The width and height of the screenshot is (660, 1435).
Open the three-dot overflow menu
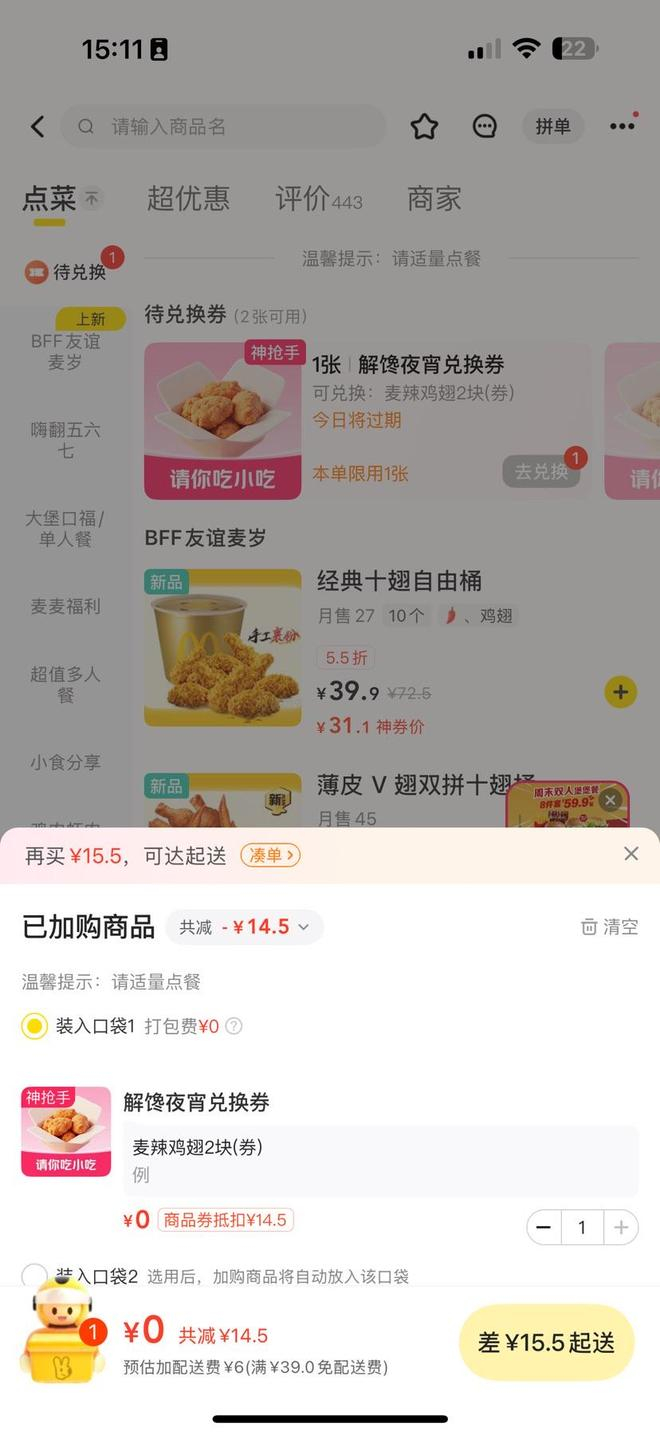coord(622,126)
